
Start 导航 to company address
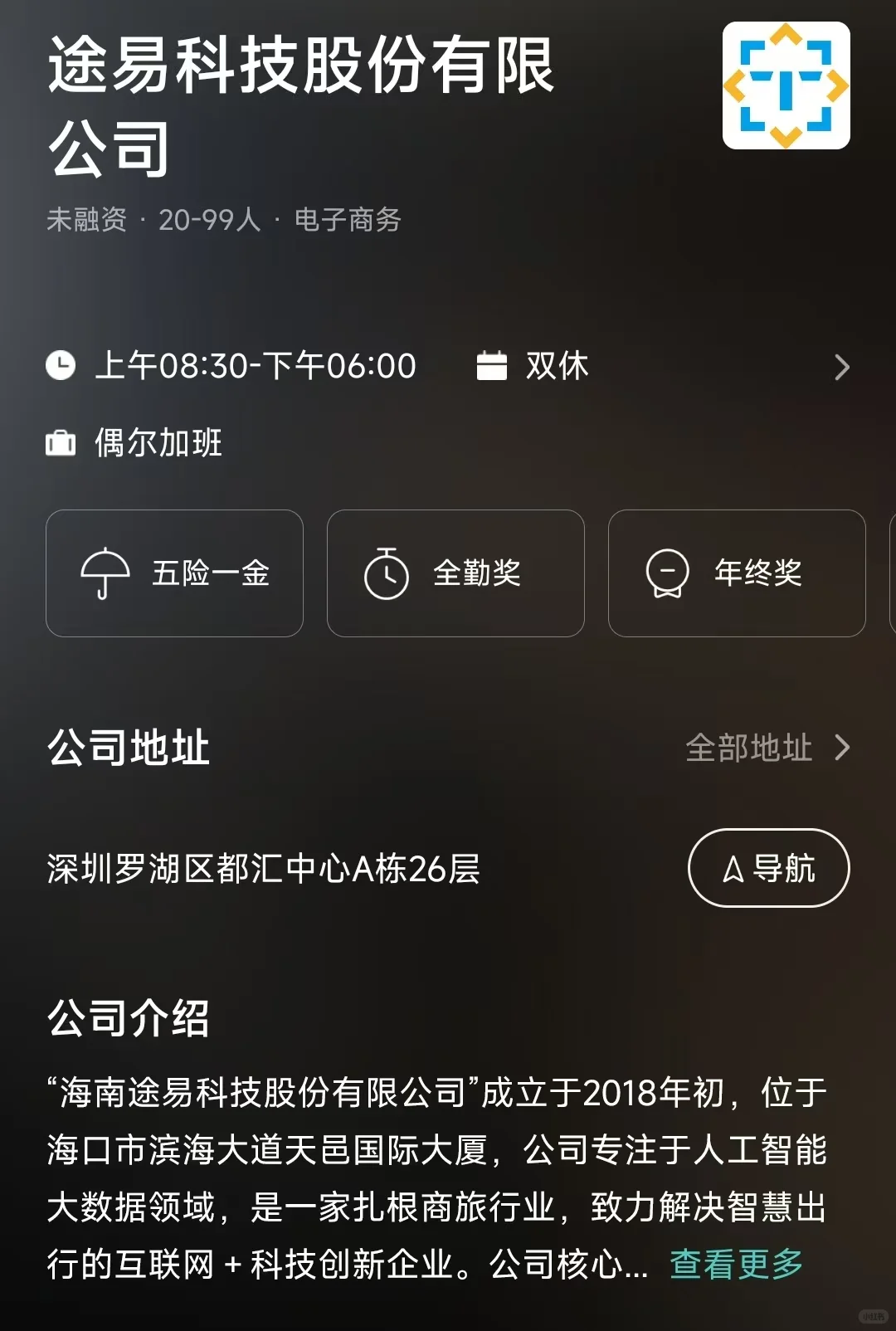(769, 868)
